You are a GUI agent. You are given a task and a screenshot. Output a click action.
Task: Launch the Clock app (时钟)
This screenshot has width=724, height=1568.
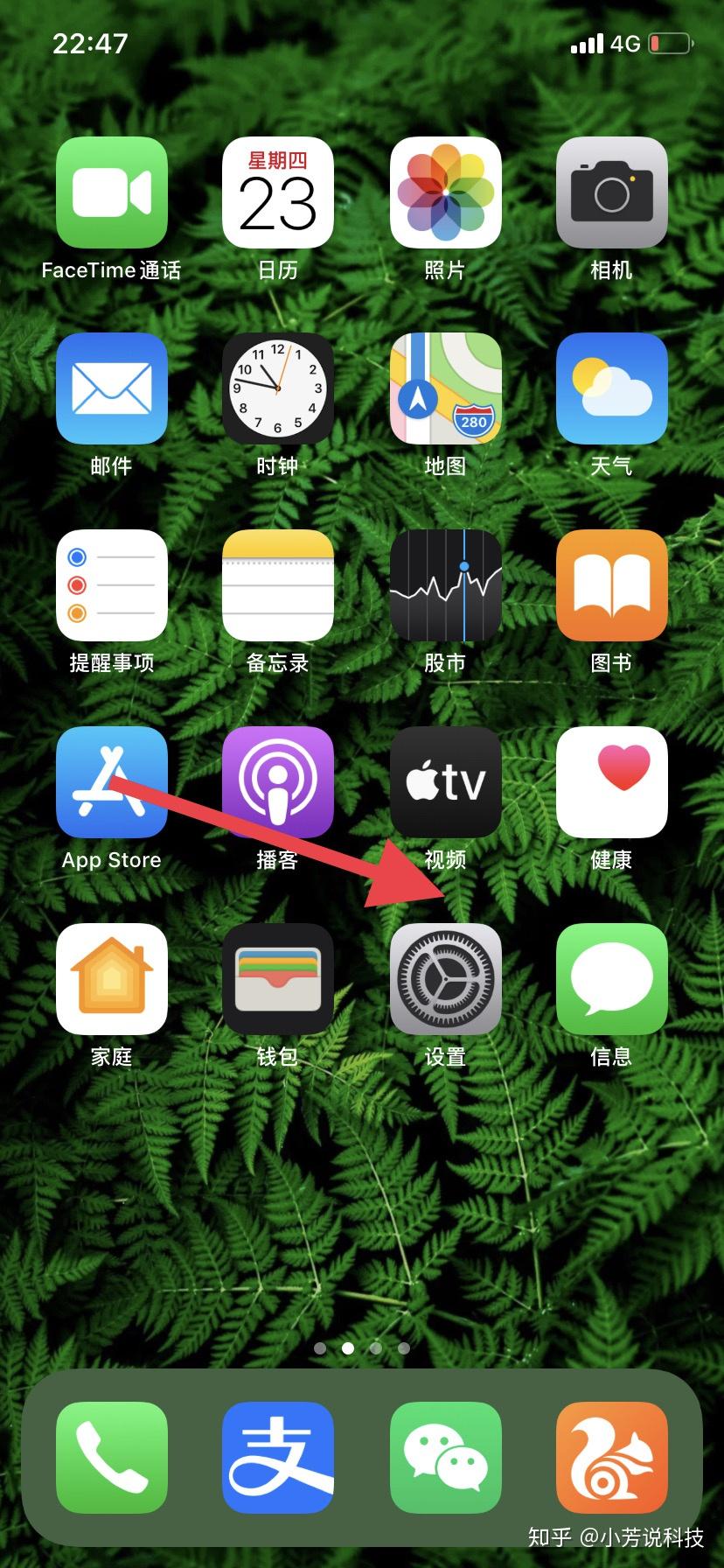(278, 388)
